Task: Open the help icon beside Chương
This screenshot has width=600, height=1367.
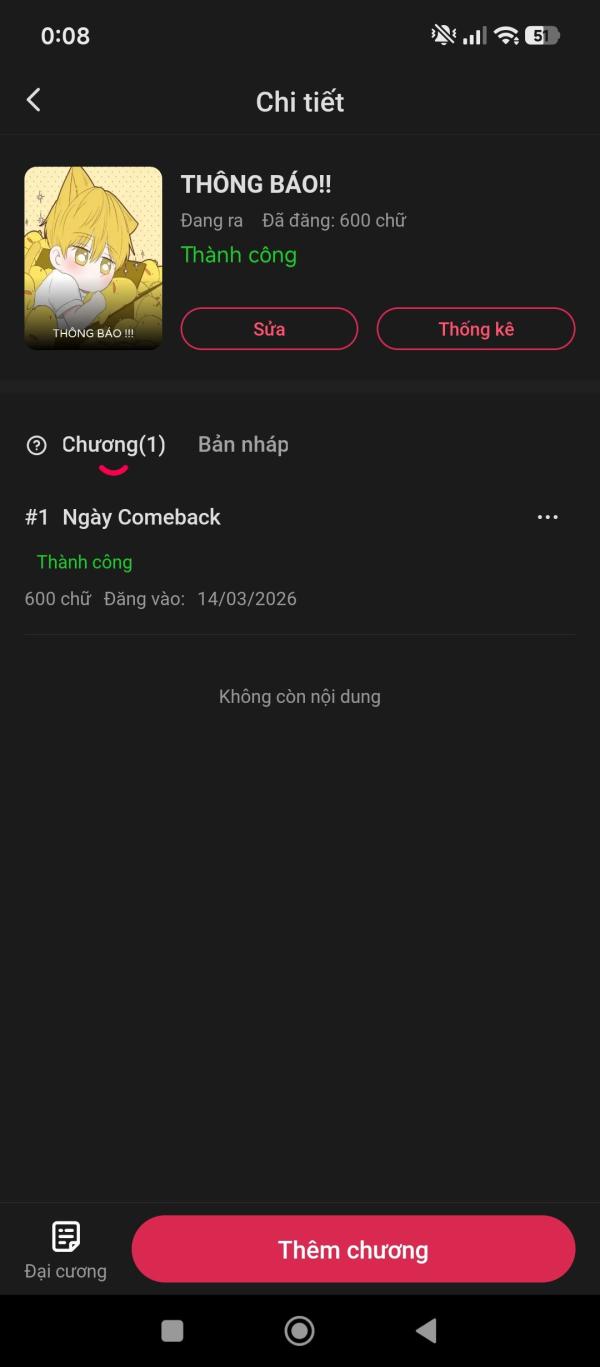Action: (37, 446)
